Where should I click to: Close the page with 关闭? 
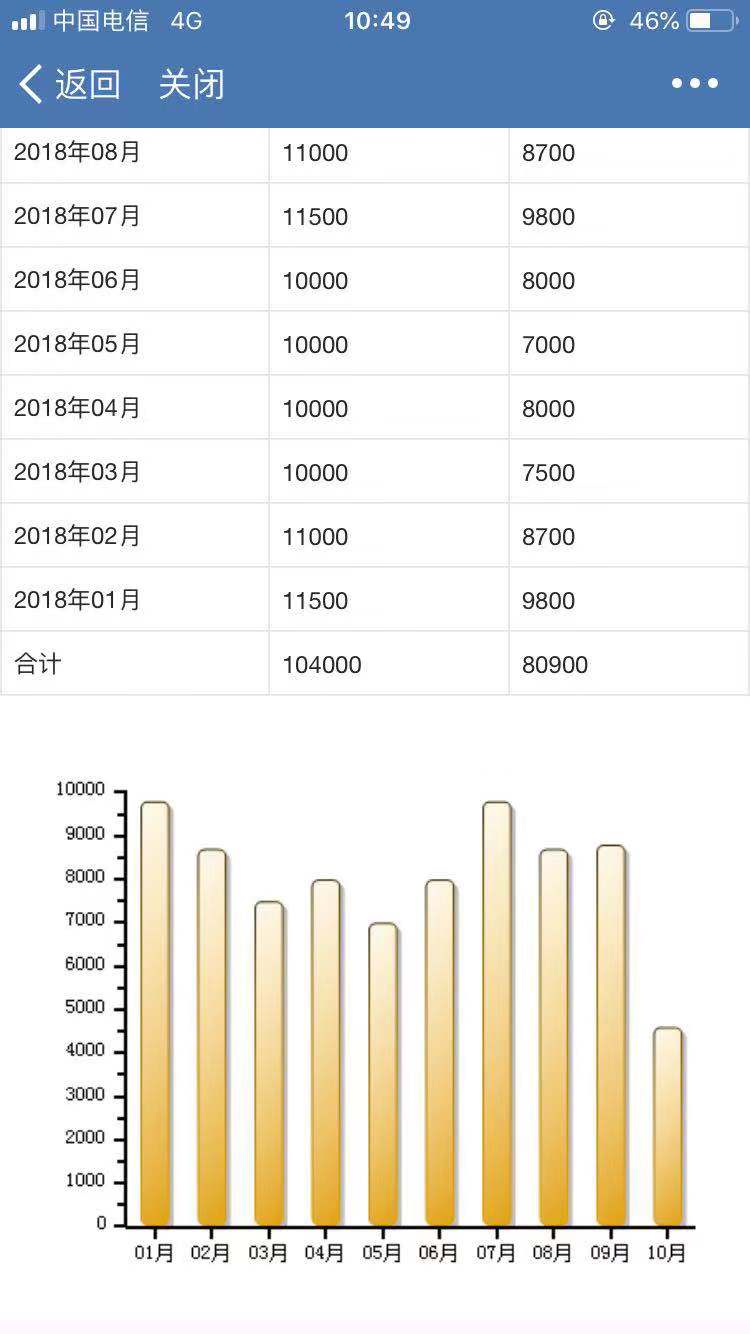point(192,84)
